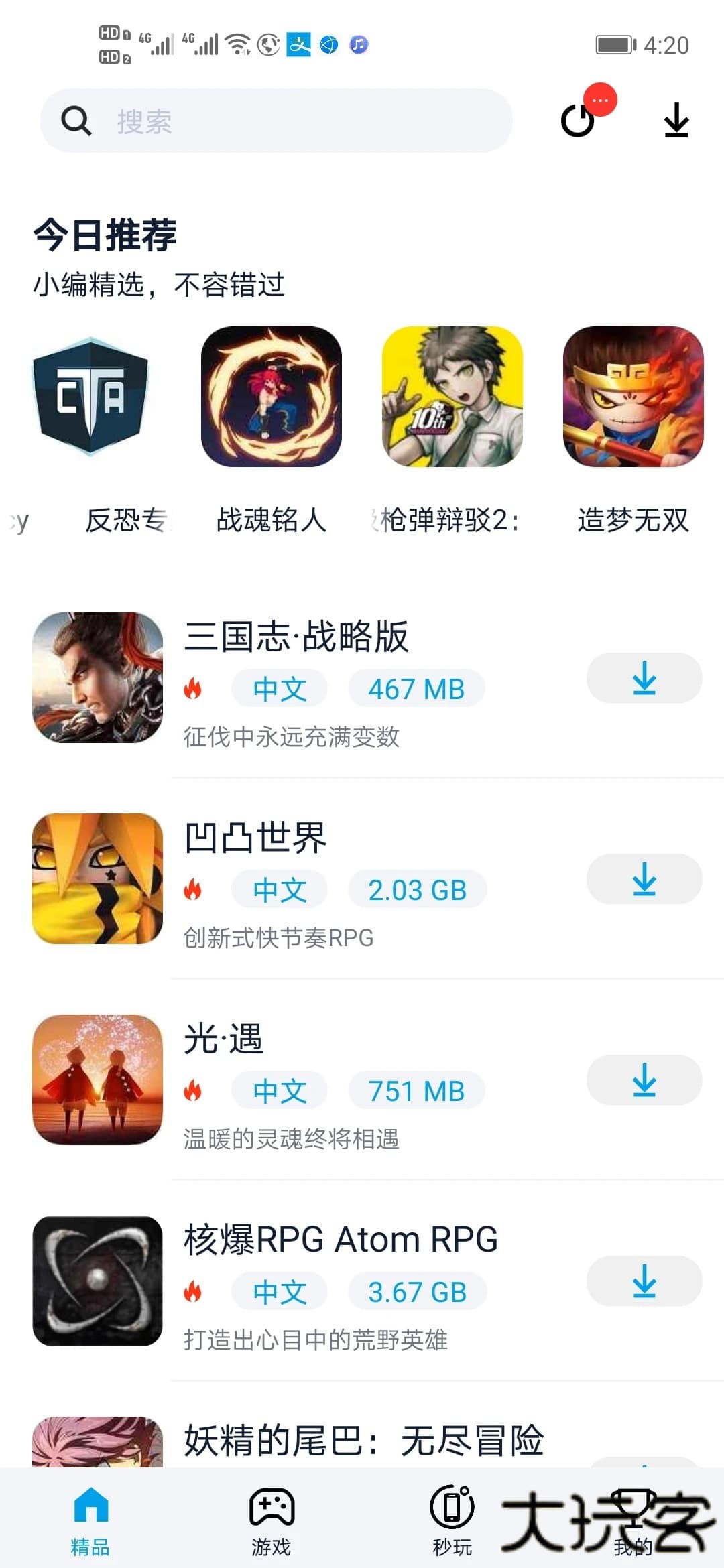Tap the 造梦无双 featured app icon
This screenshot has height=1568, width=724.
[x=632, y=397]
